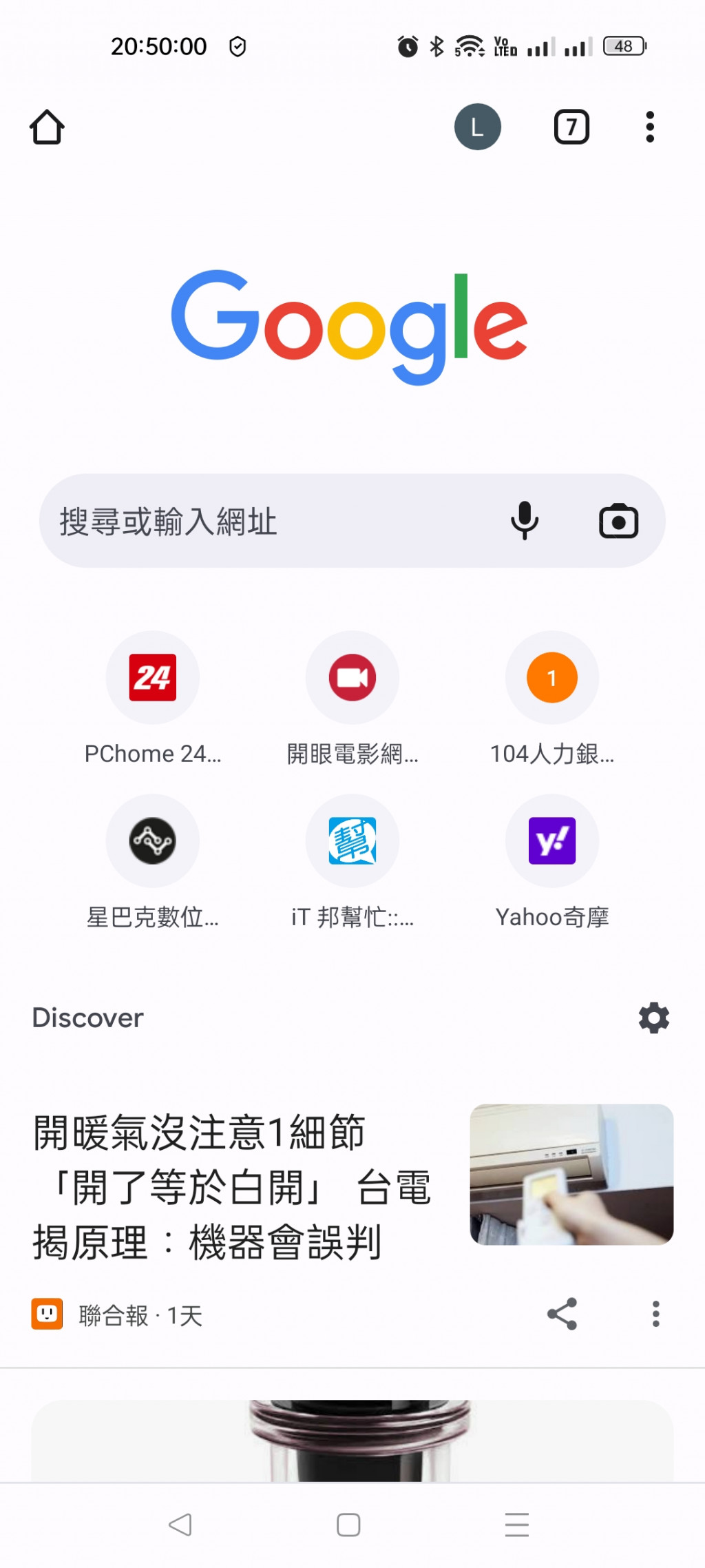Open Chrome's three-dot overflow menu
The image size is (705, 1568).
coord(649,127)
